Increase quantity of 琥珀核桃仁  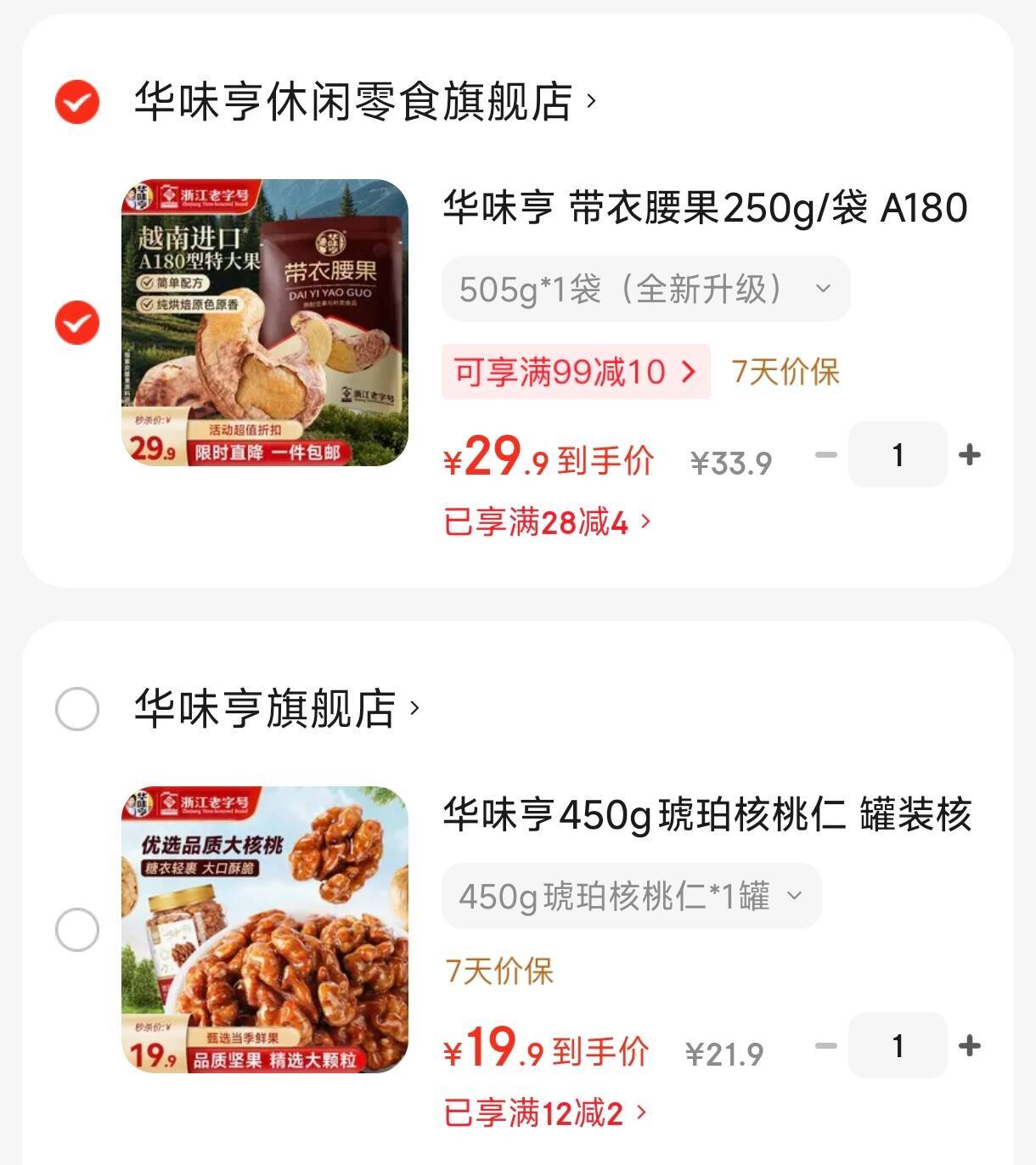969,1046
